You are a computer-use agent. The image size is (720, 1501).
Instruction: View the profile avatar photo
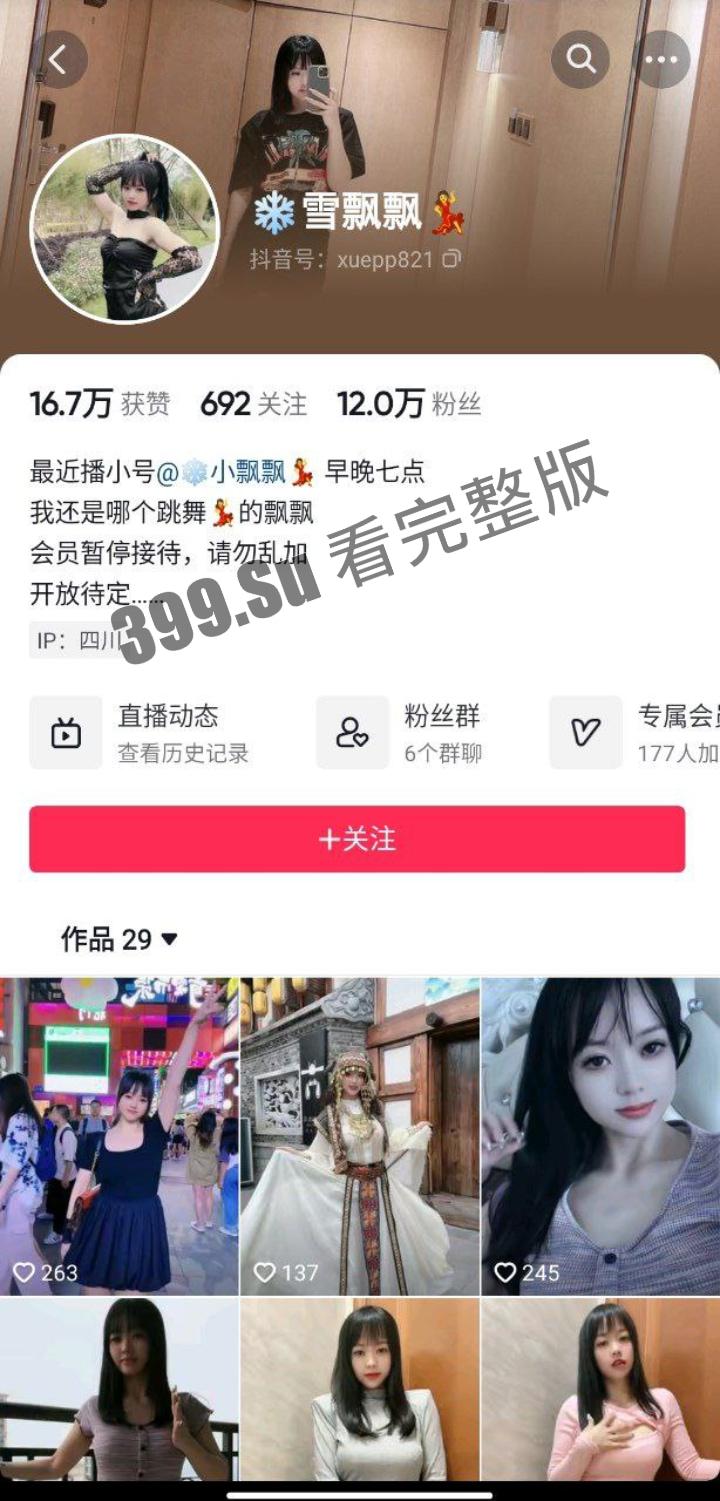pos(125,228)
